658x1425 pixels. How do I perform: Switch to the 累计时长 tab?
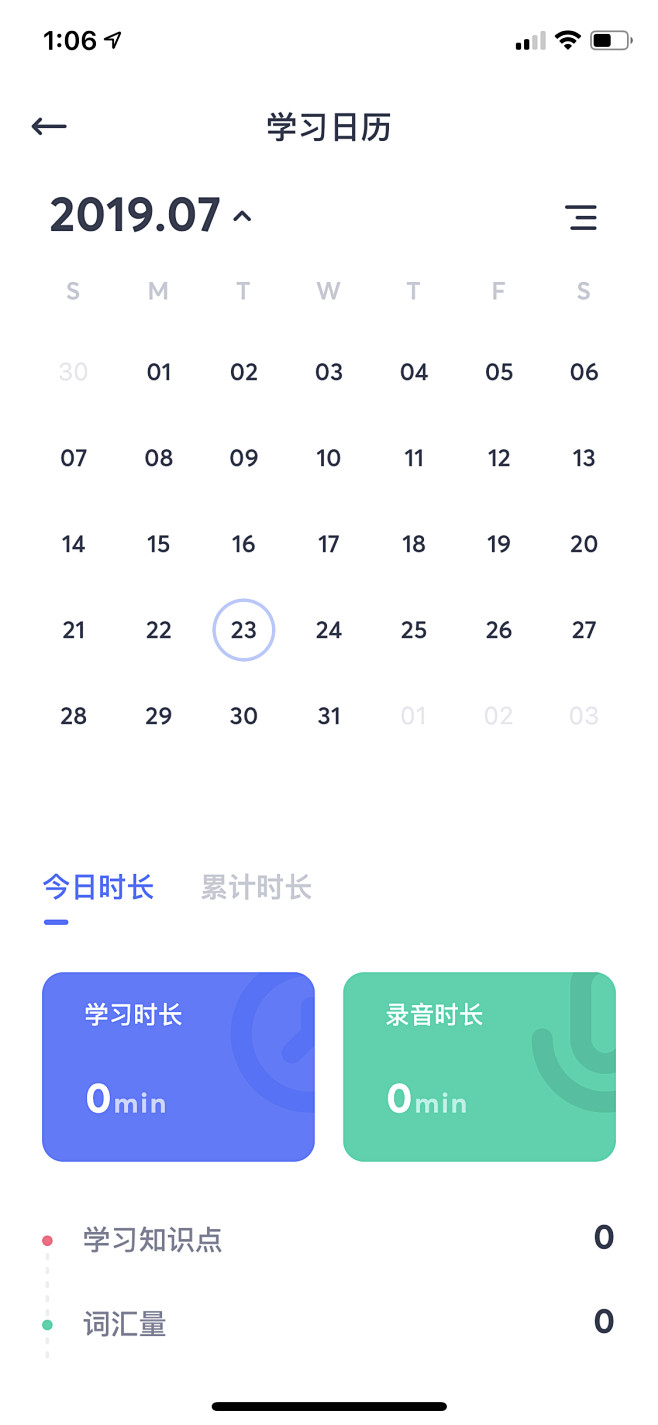[x=256, y=887]
